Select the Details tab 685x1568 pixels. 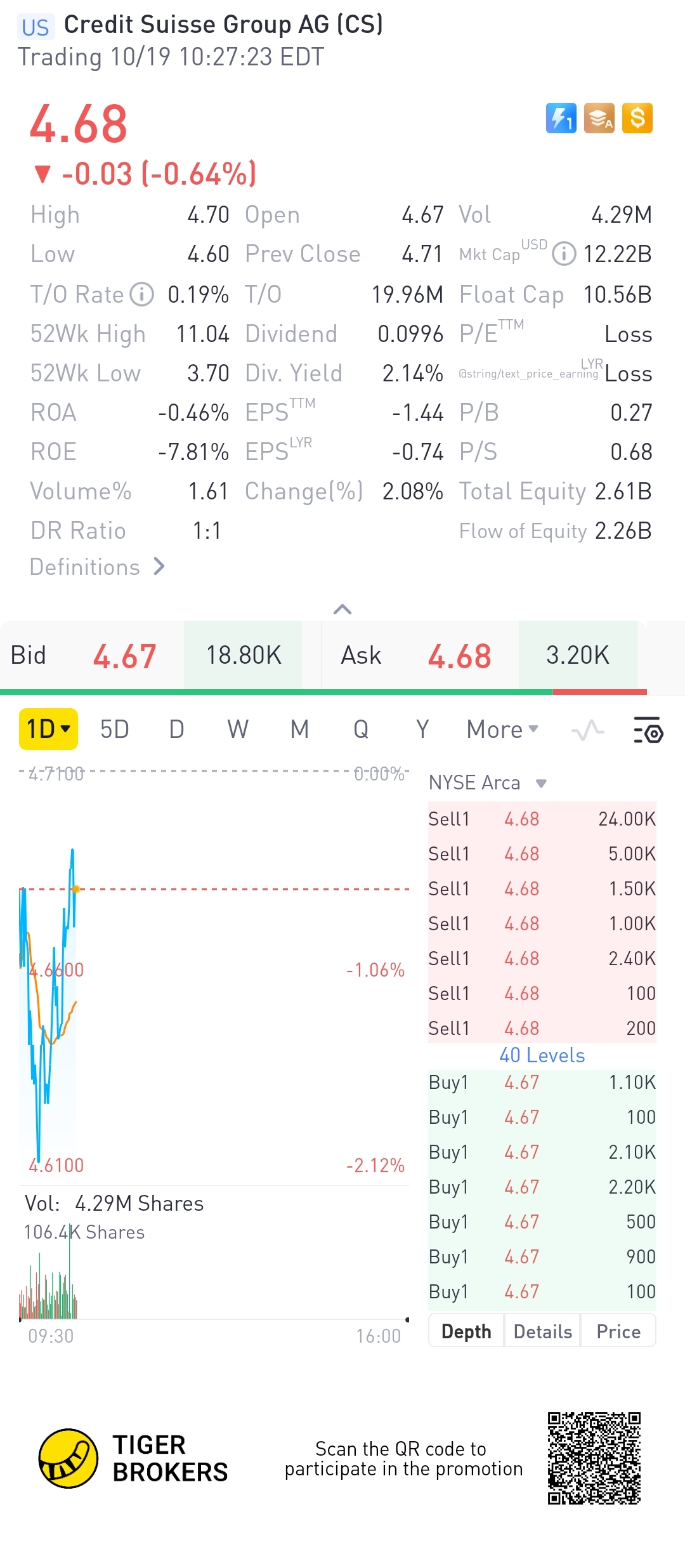[x=542, y=1331]
